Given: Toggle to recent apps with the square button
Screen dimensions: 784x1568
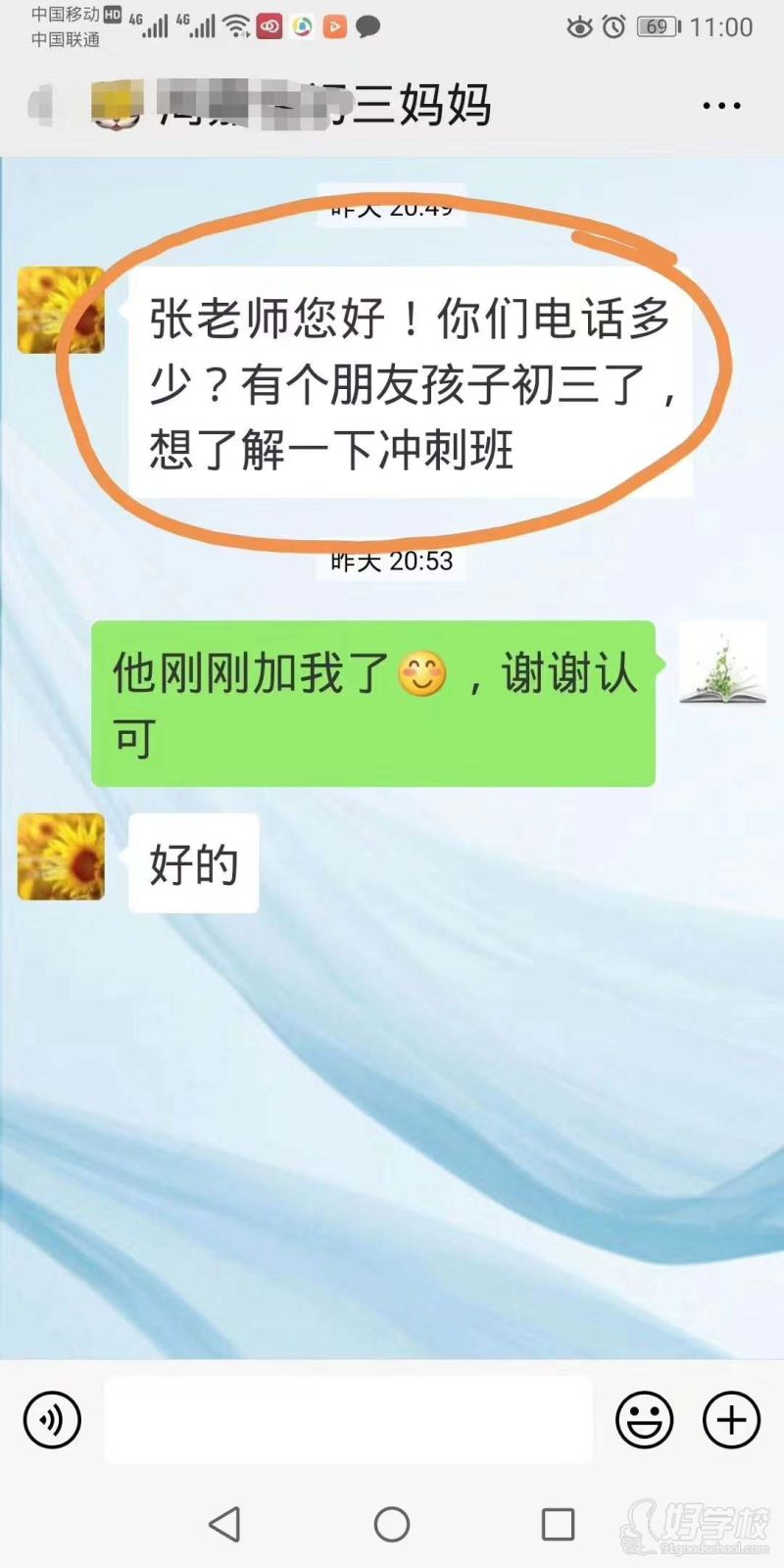Looking at the screenshot, I should click(557, 1525).
